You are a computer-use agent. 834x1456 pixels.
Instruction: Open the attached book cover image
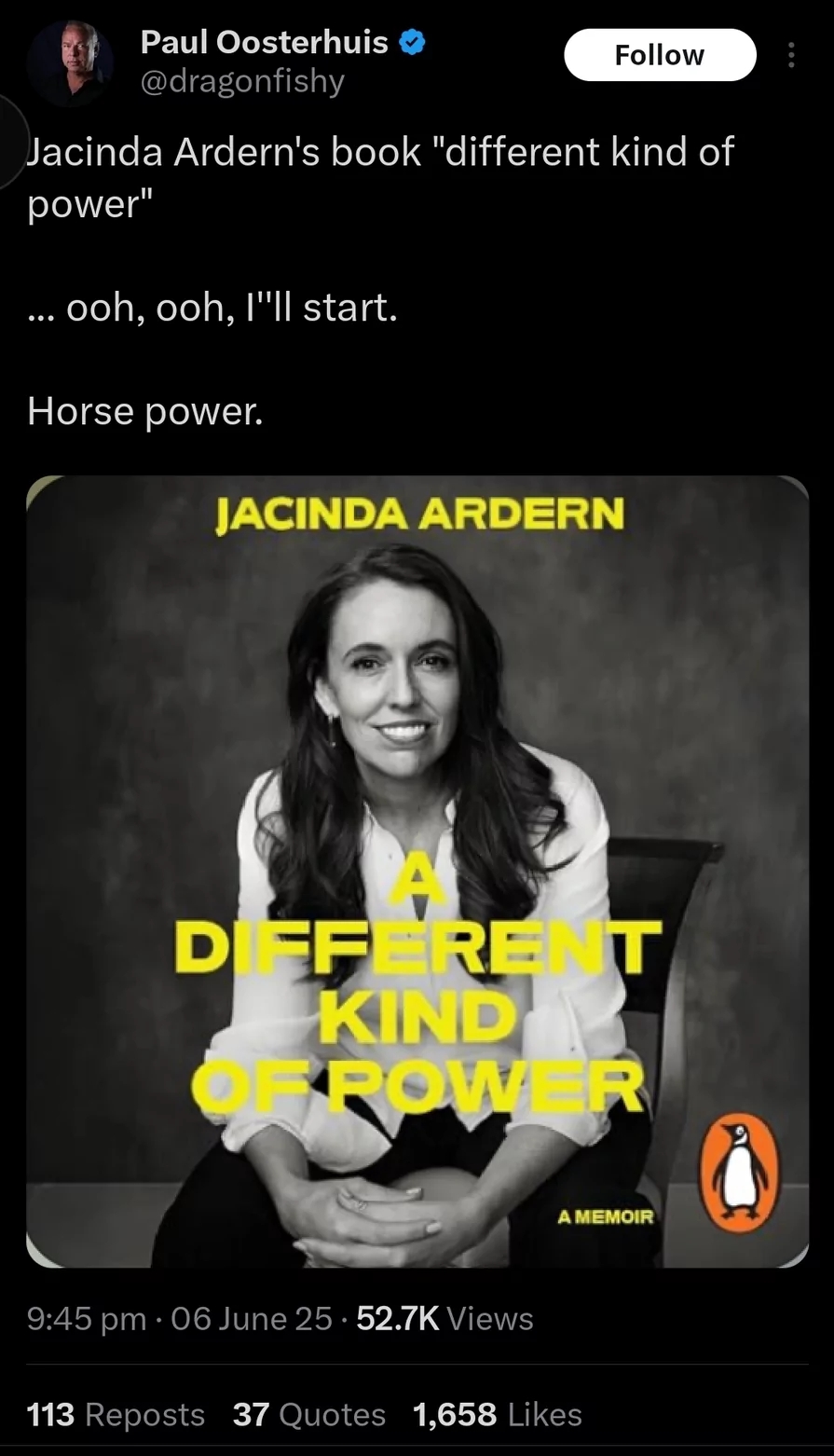click(417, 872)
